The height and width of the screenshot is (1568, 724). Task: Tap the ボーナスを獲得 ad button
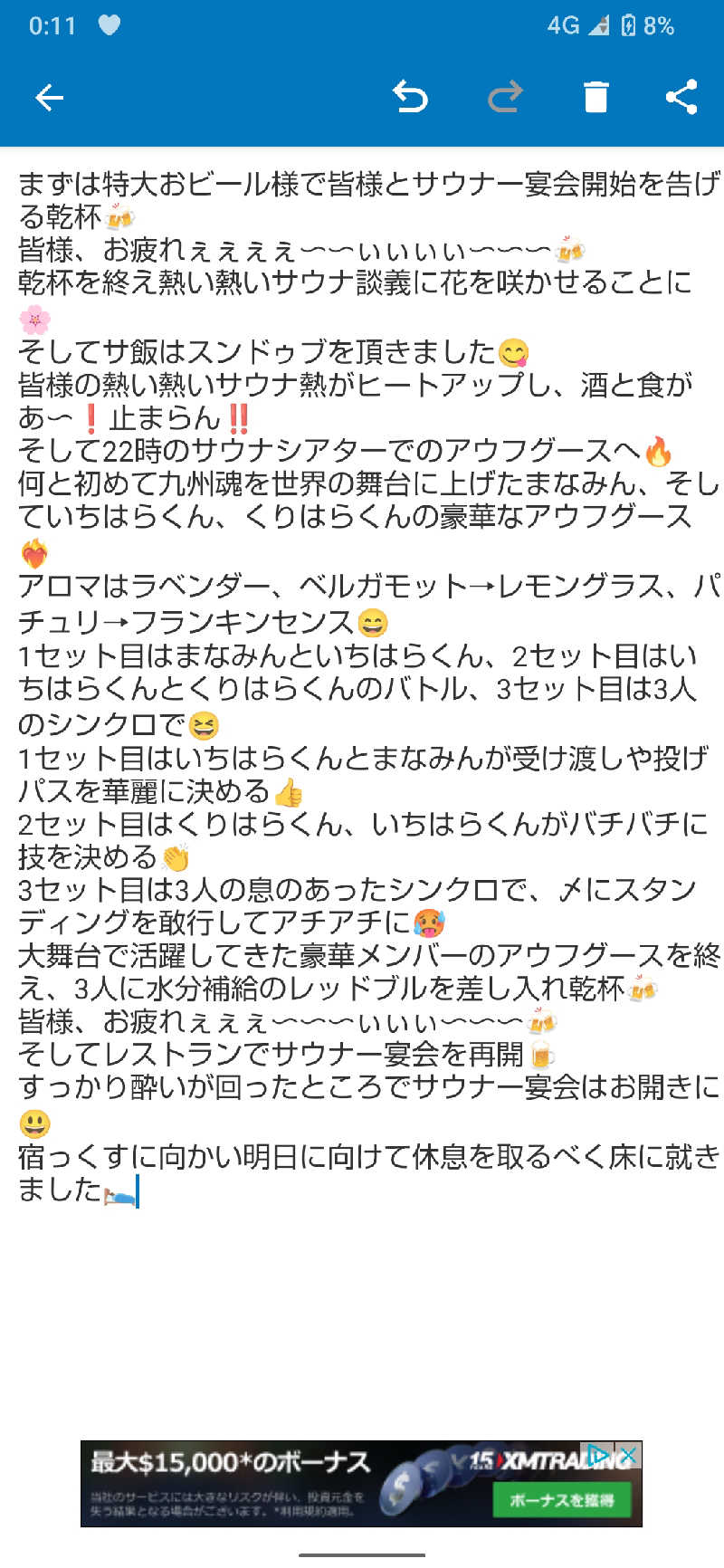click(x=561, y=1499)
